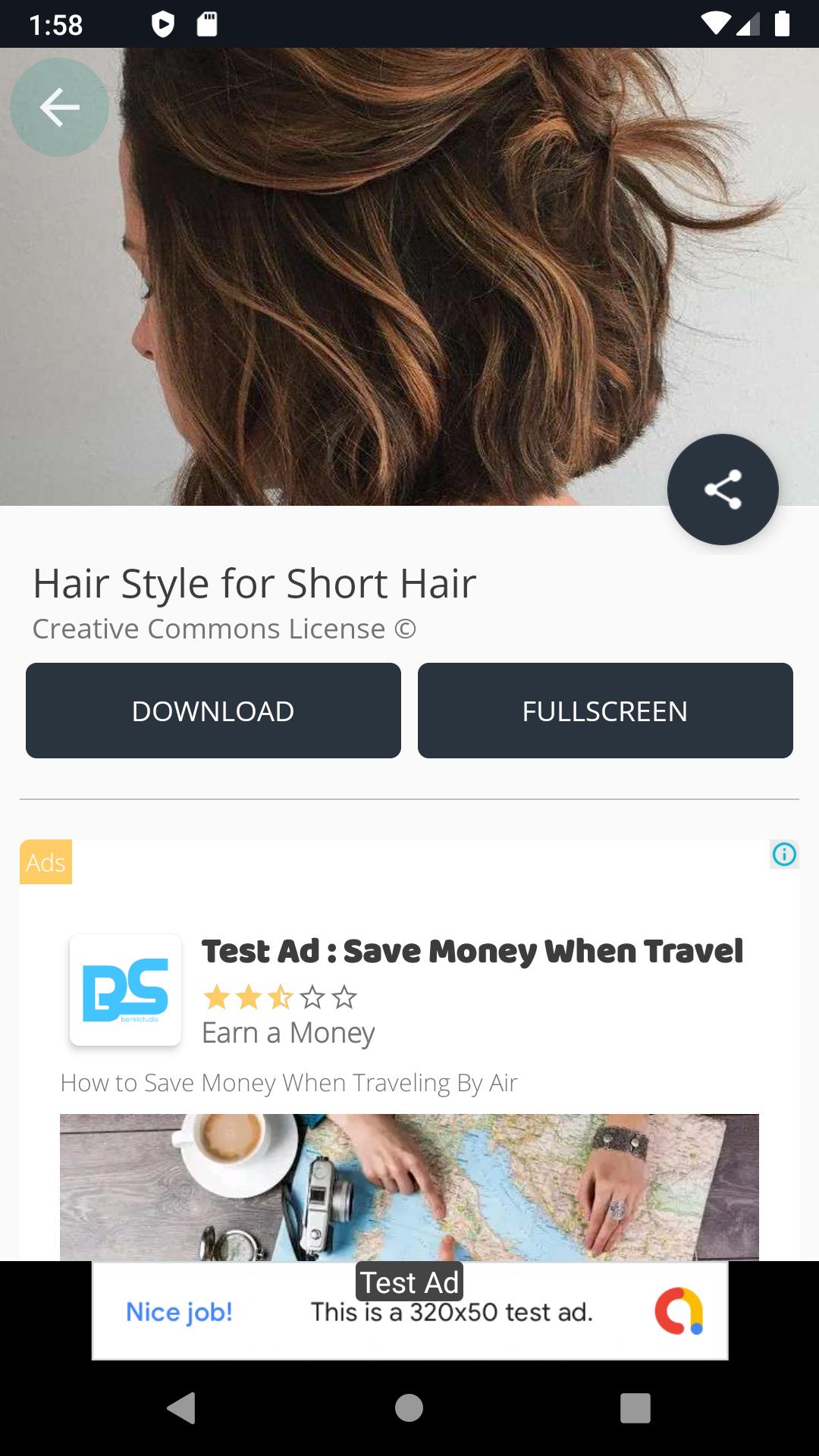Select the star rating on the ad

pos(278,998)
